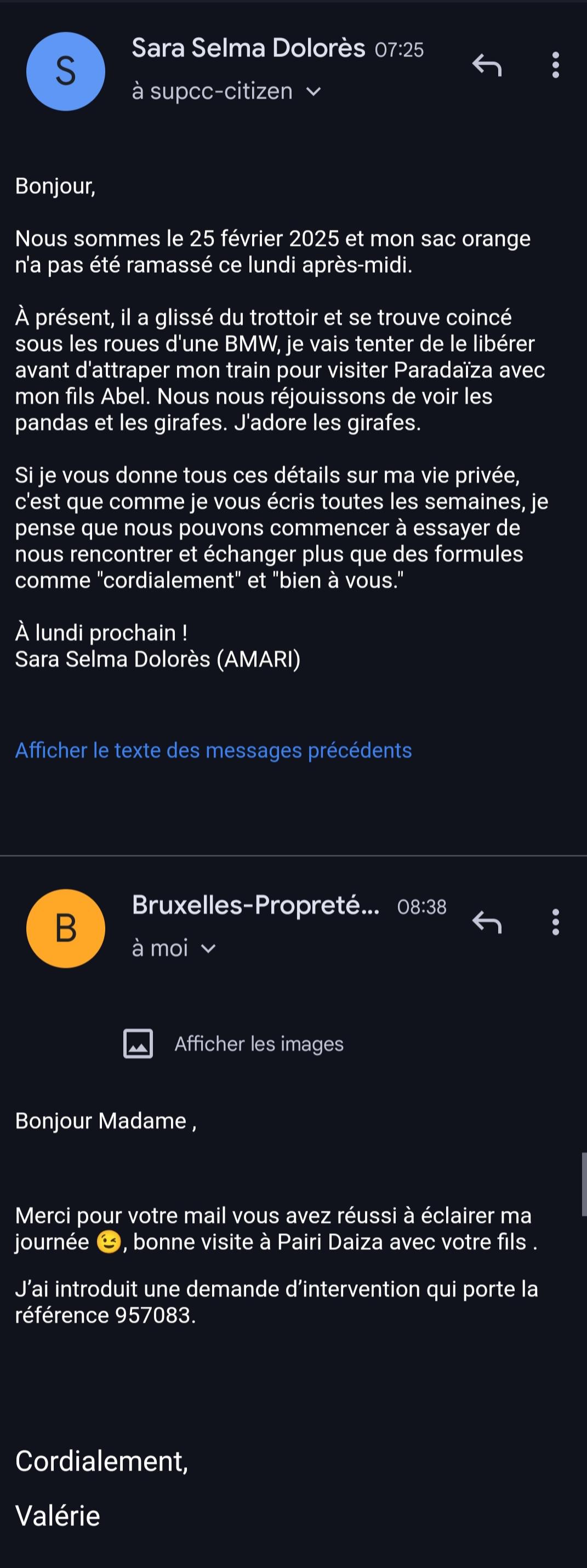The image size is (587, 1568).
Task: Open Sara Selma Dolorès's sender avatar
Action: click(66, 72)
